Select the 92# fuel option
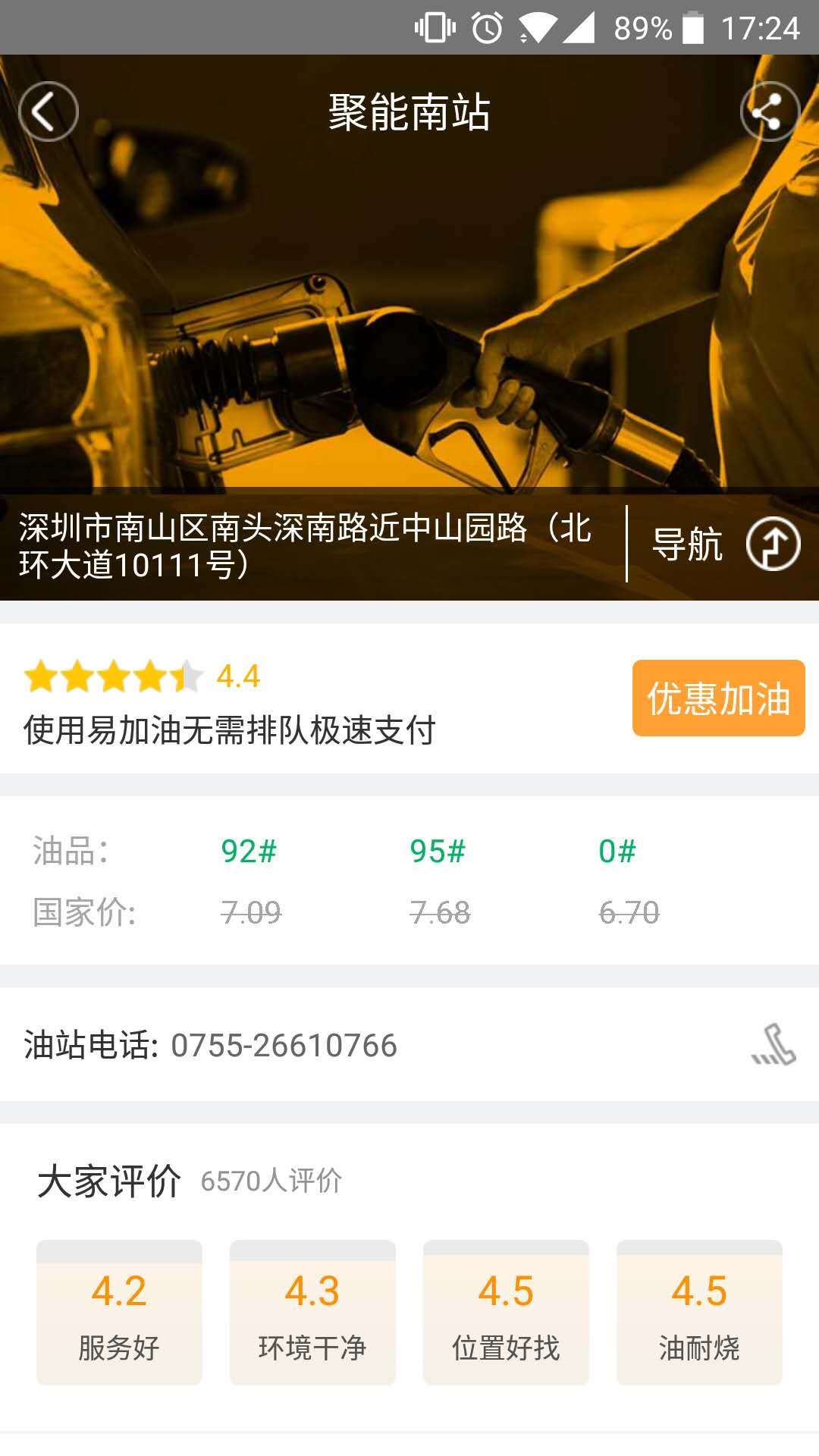This screenshot has height=1456, width=819. [x=249, y=851]
